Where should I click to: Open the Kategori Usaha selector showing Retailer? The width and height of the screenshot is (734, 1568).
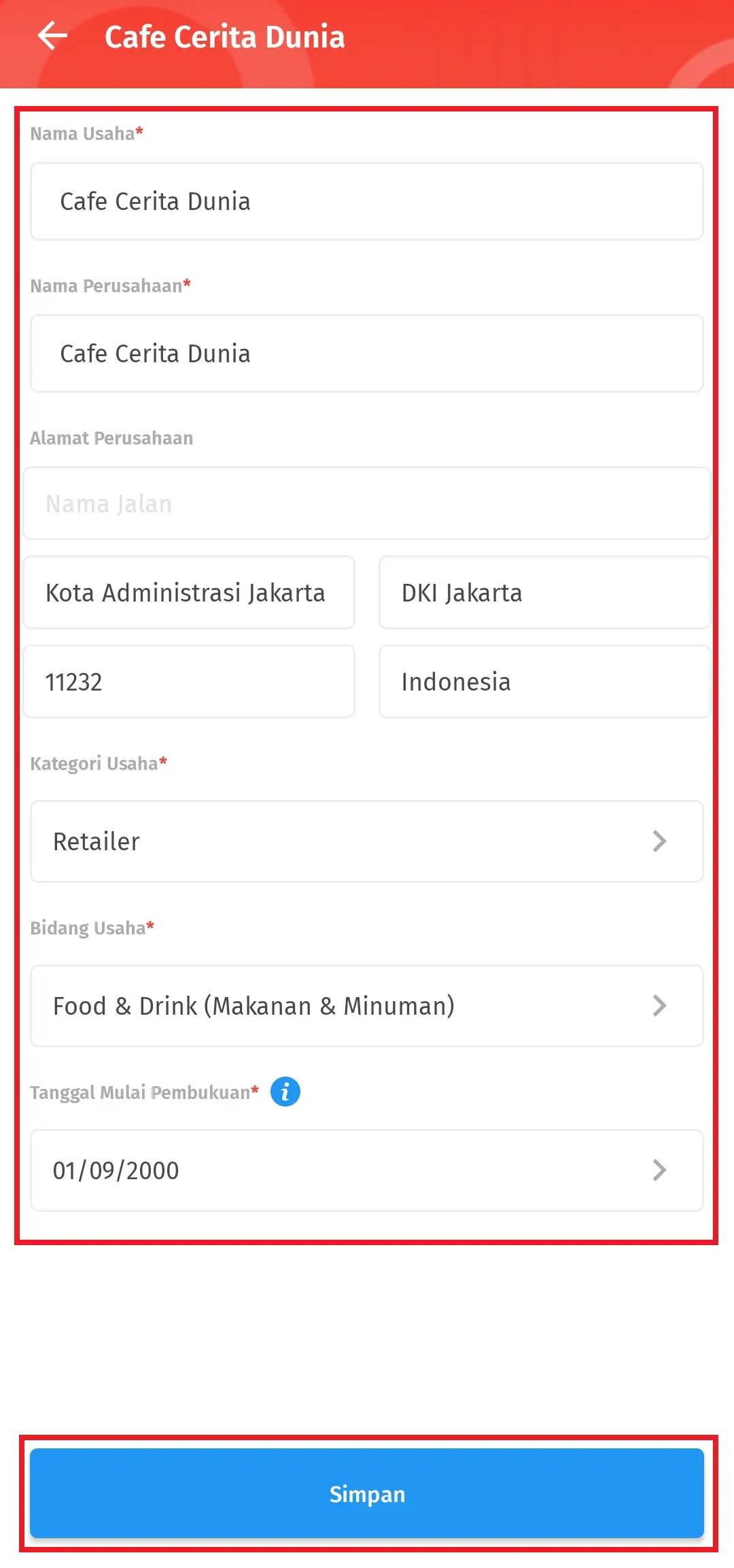coord(367,841)
